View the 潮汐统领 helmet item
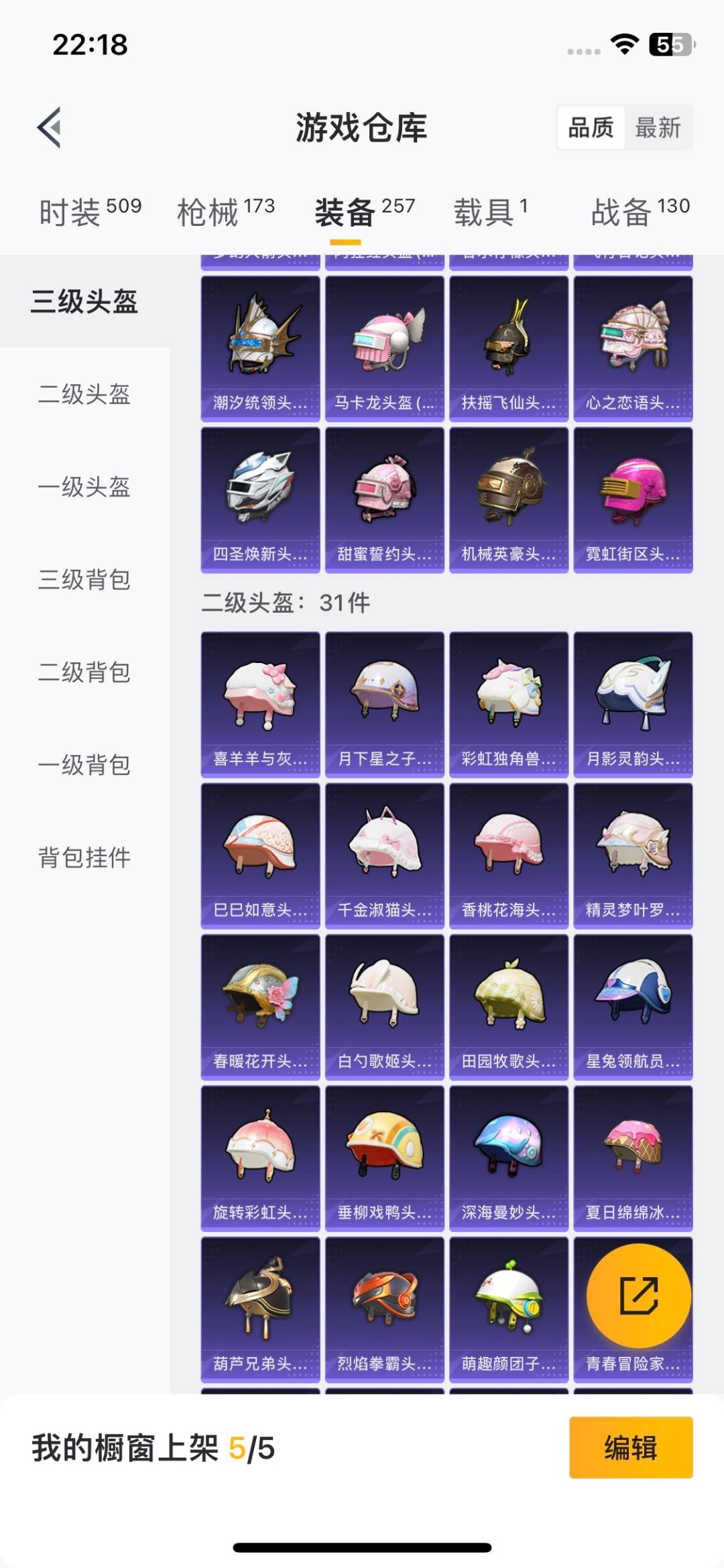724x1568 pixels. 260,348
